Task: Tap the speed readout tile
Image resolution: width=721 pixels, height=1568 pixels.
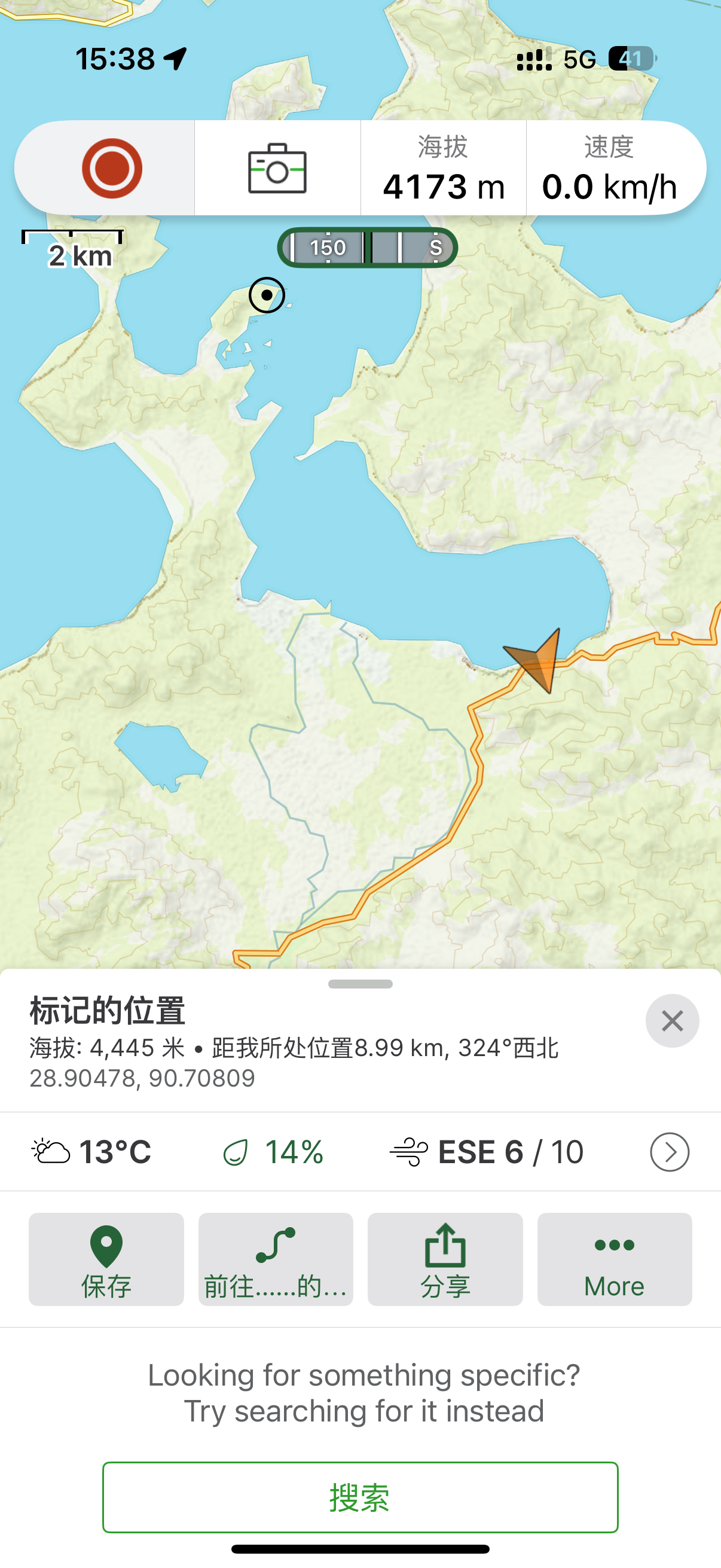Action: [x=610, y=168]
